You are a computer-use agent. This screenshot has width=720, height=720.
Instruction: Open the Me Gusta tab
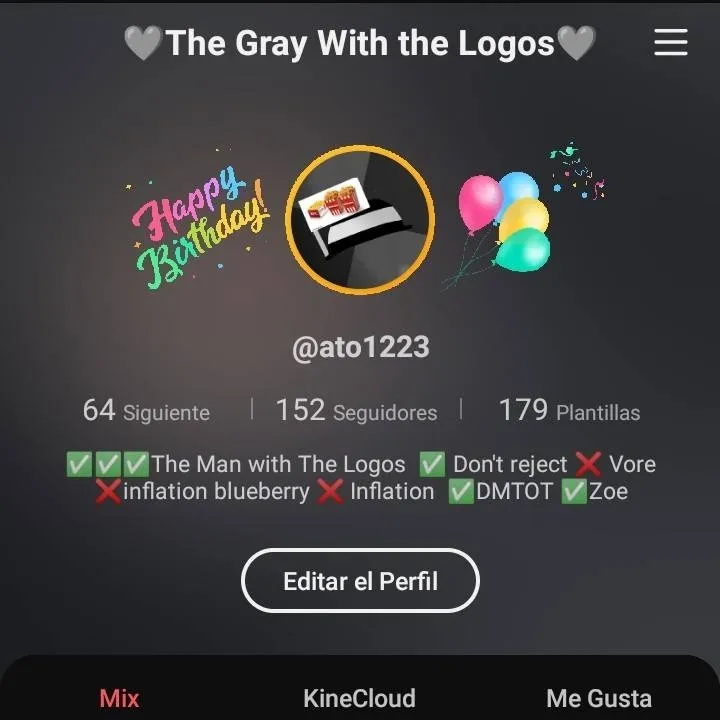pos(598,698)
